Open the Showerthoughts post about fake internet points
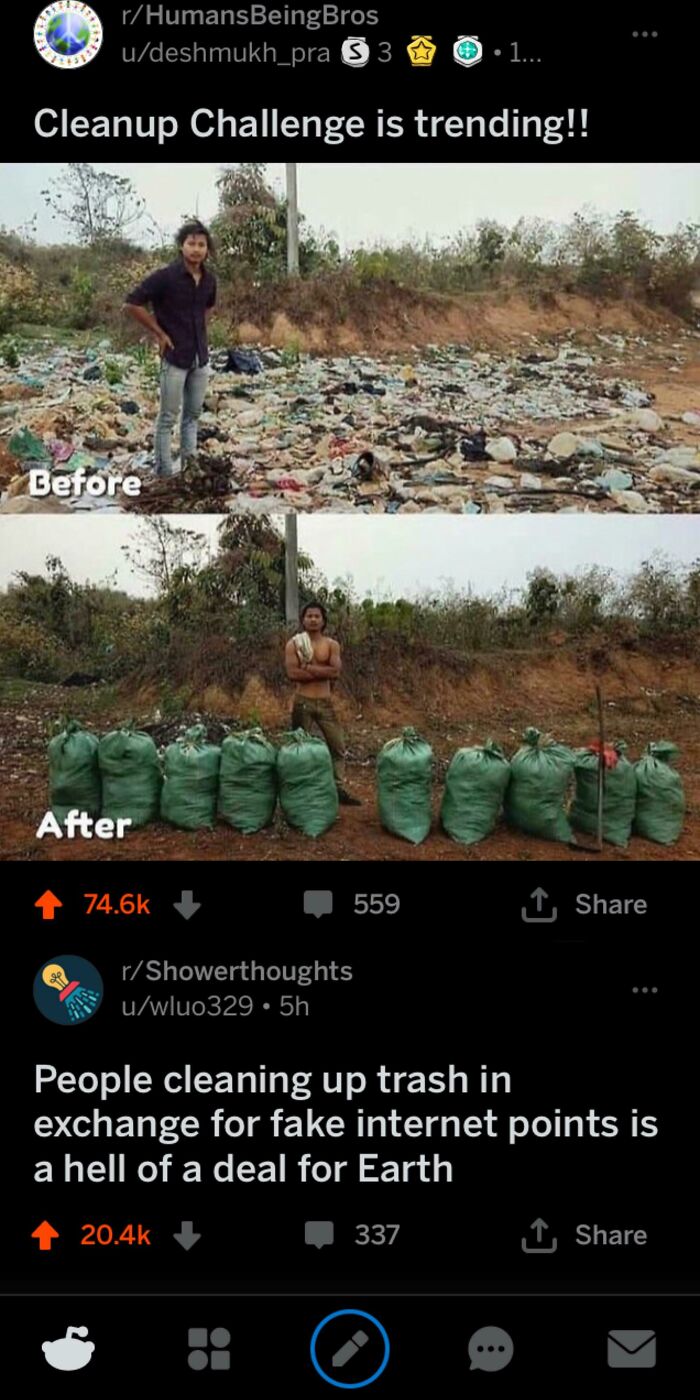The width and height of the screenshot is (700, 1400). [346, 1124]
